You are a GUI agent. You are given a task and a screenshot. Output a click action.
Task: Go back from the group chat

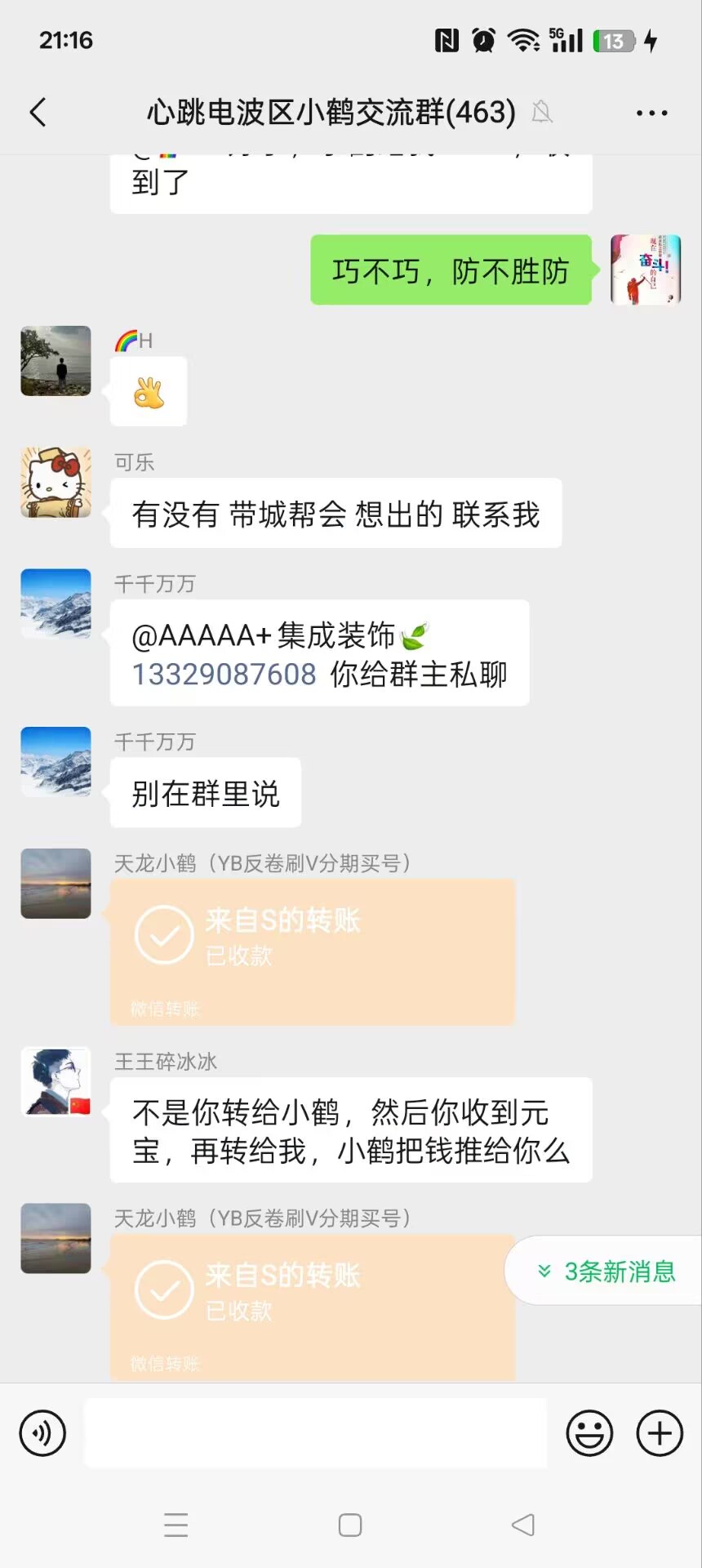38,113
